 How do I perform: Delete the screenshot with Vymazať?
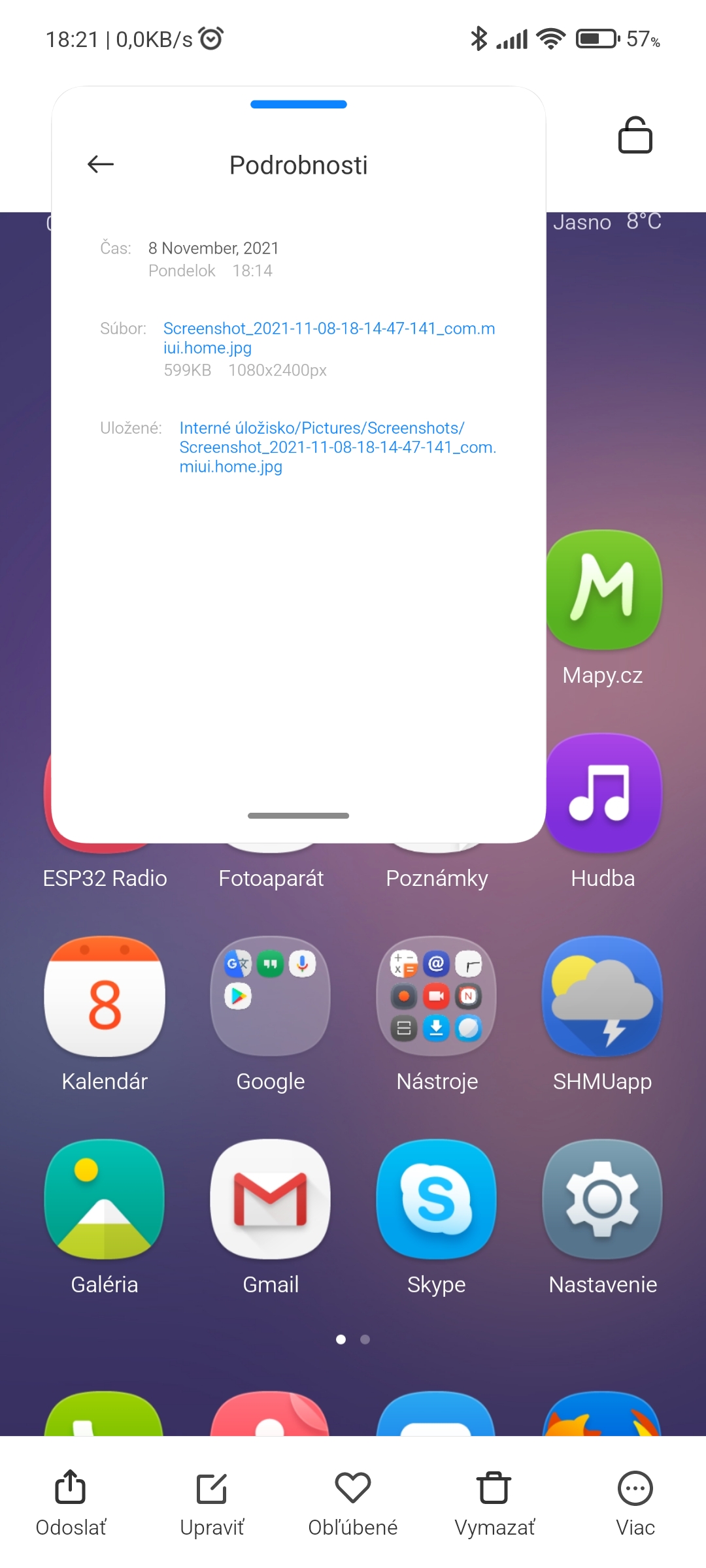[x=494, y=1502]
